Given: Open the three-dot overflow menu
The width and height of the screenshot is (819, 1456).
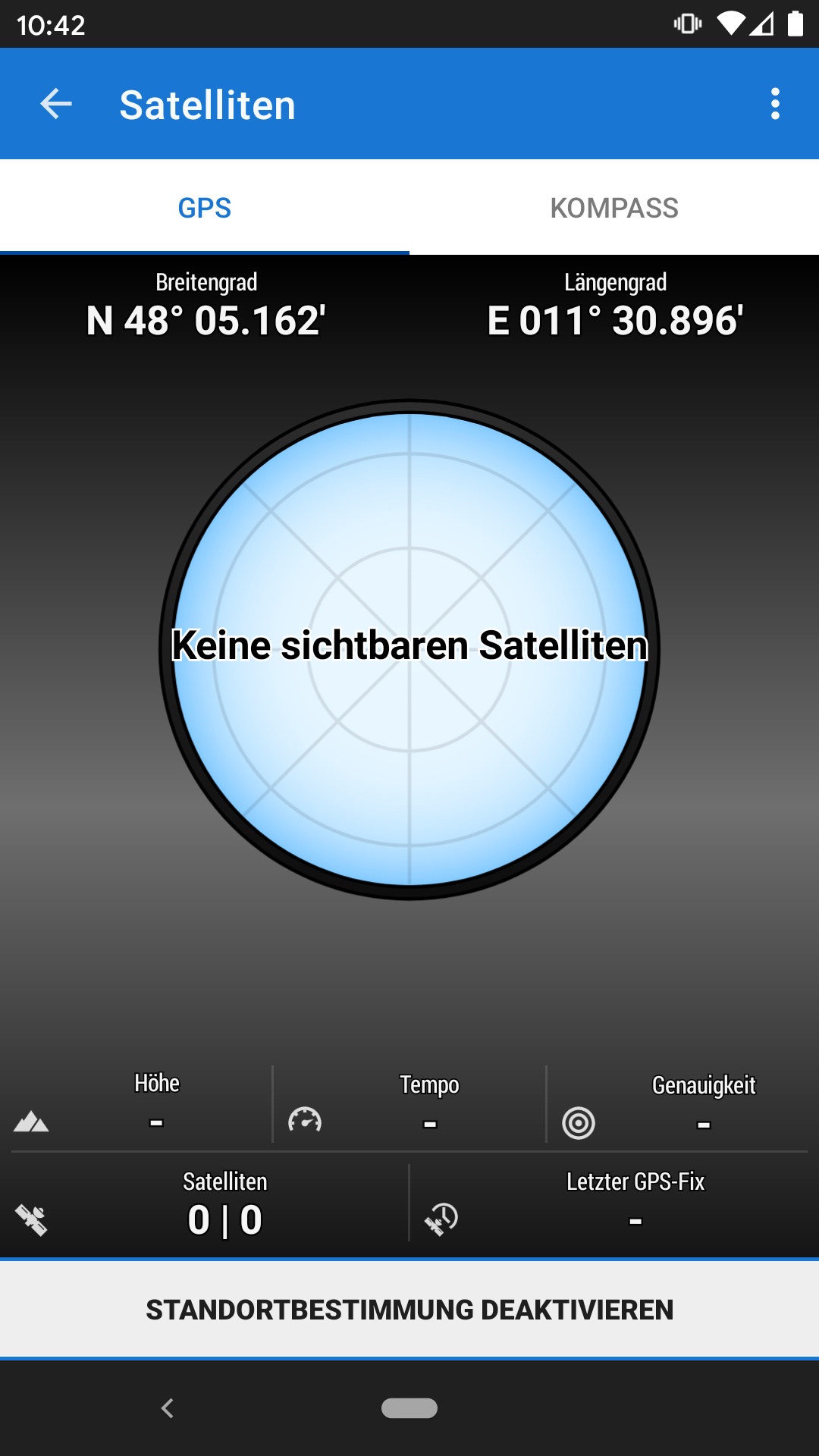Looking at the screenshot, I should pyautogui.click(x=774, y=104).
